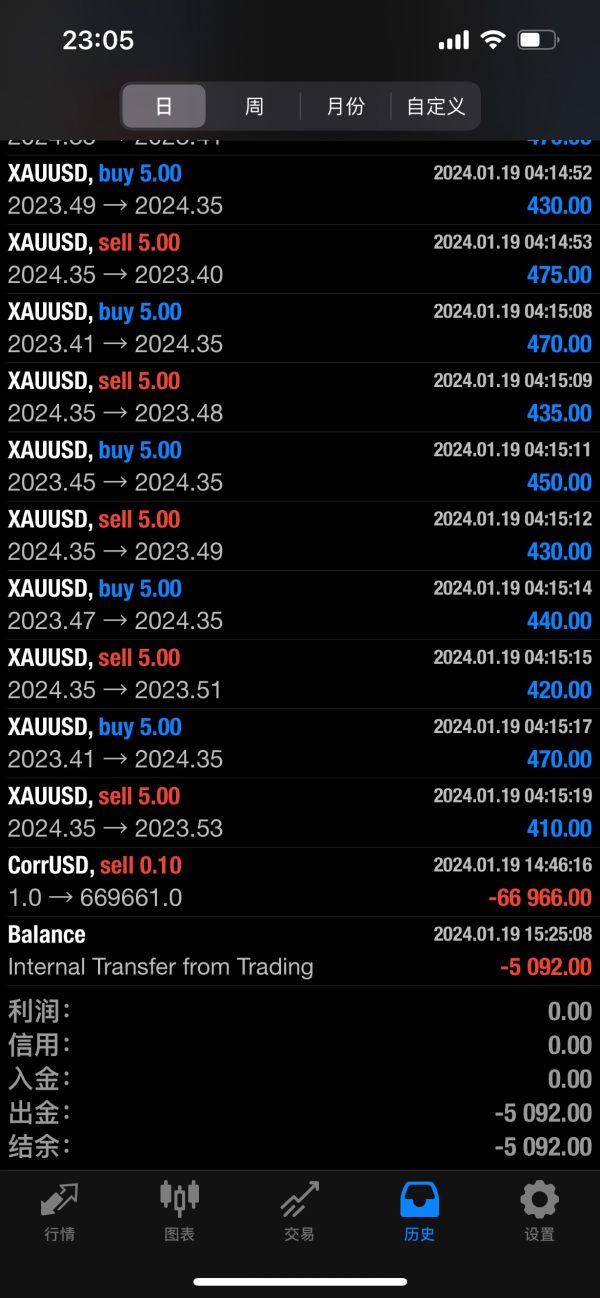600x1298 pixels.
Task: Switch to the 月份 (month) period
Action: point(345,106)
